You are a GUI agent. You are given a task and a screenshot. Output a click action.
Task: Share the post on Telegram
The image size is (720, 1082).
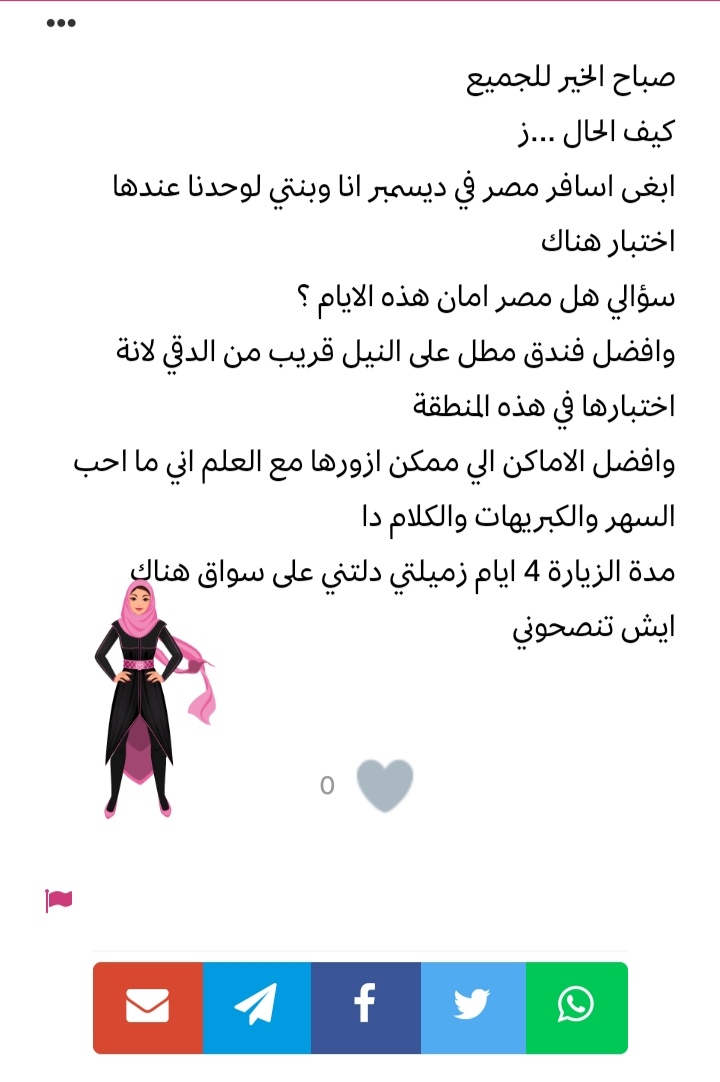pyautogui.click(x=257, y=1007)
